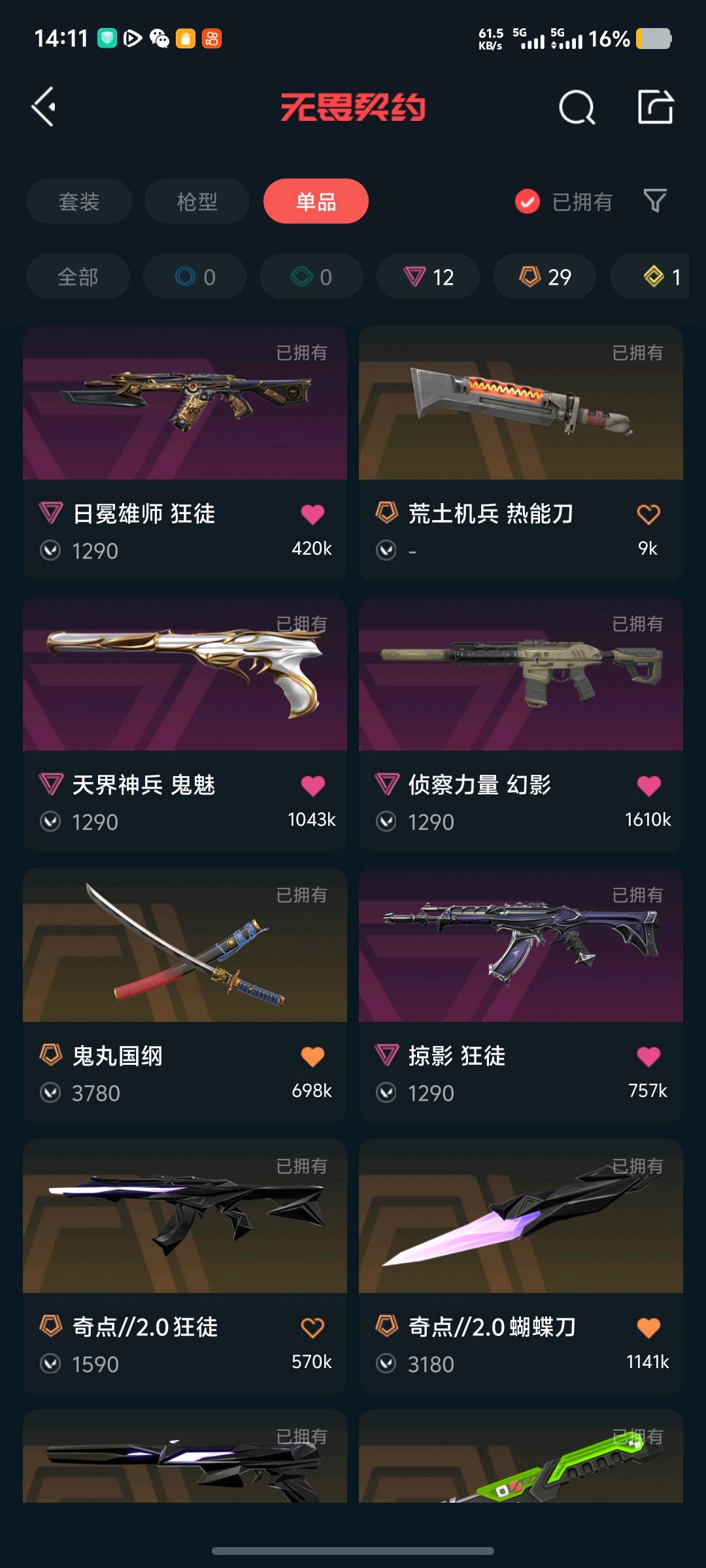Open the filter funnel
This screenshot has height=1568, width=706.
[655, 201]
